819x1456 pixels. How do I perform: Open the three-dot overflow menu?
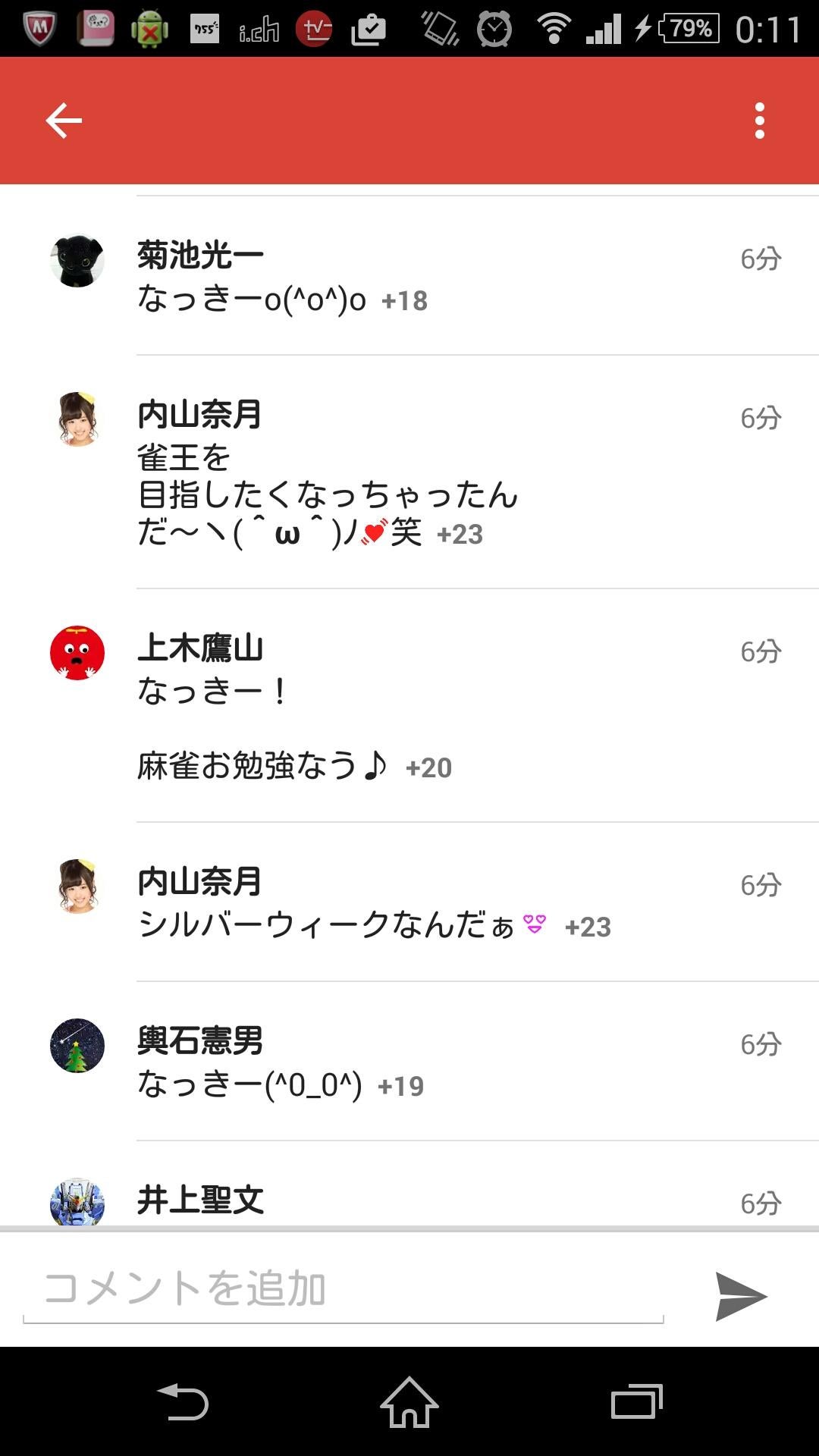point(759,121)
